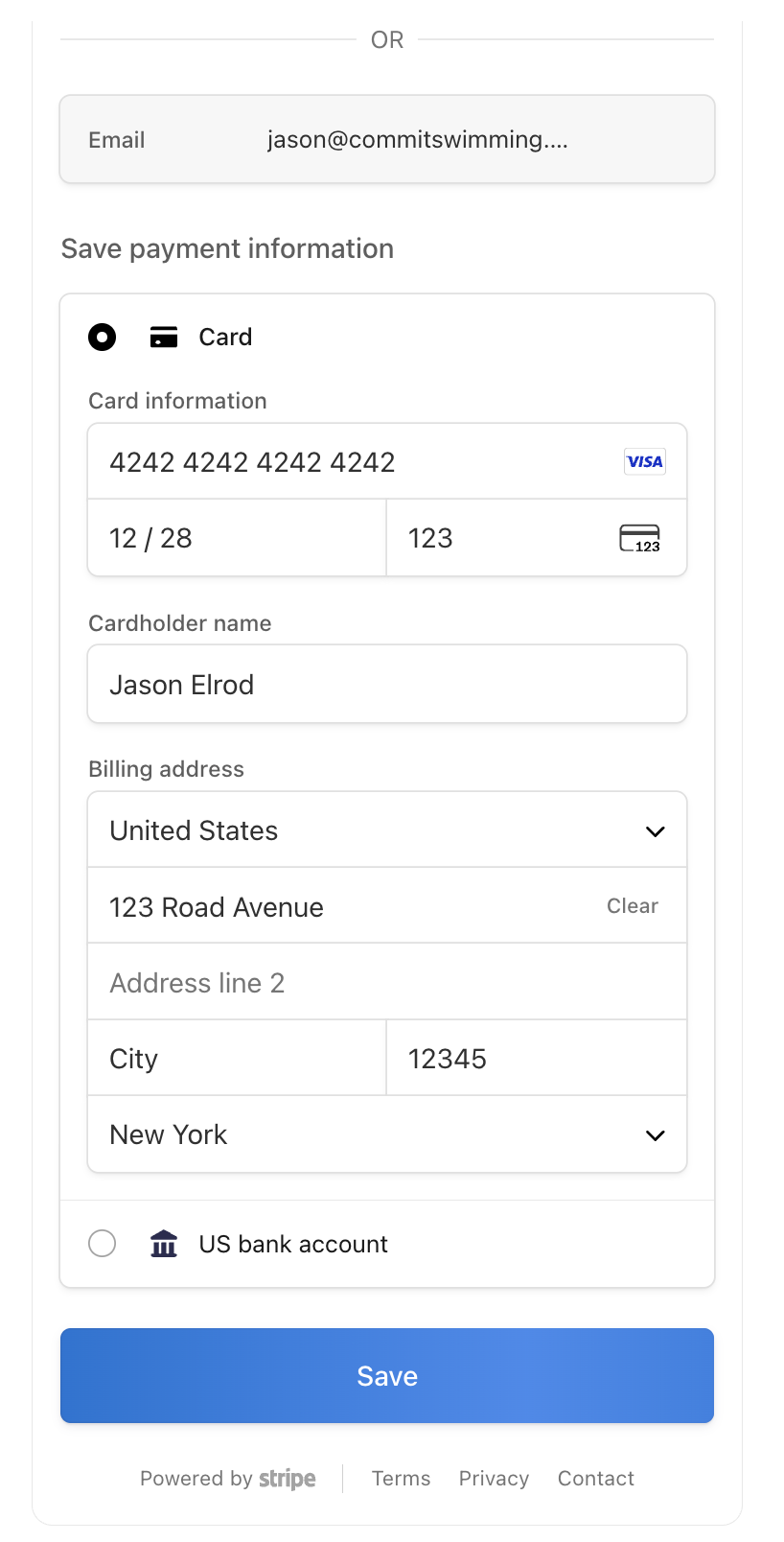
Task: Tap the expiration date field
Action: tap(236, 538)
